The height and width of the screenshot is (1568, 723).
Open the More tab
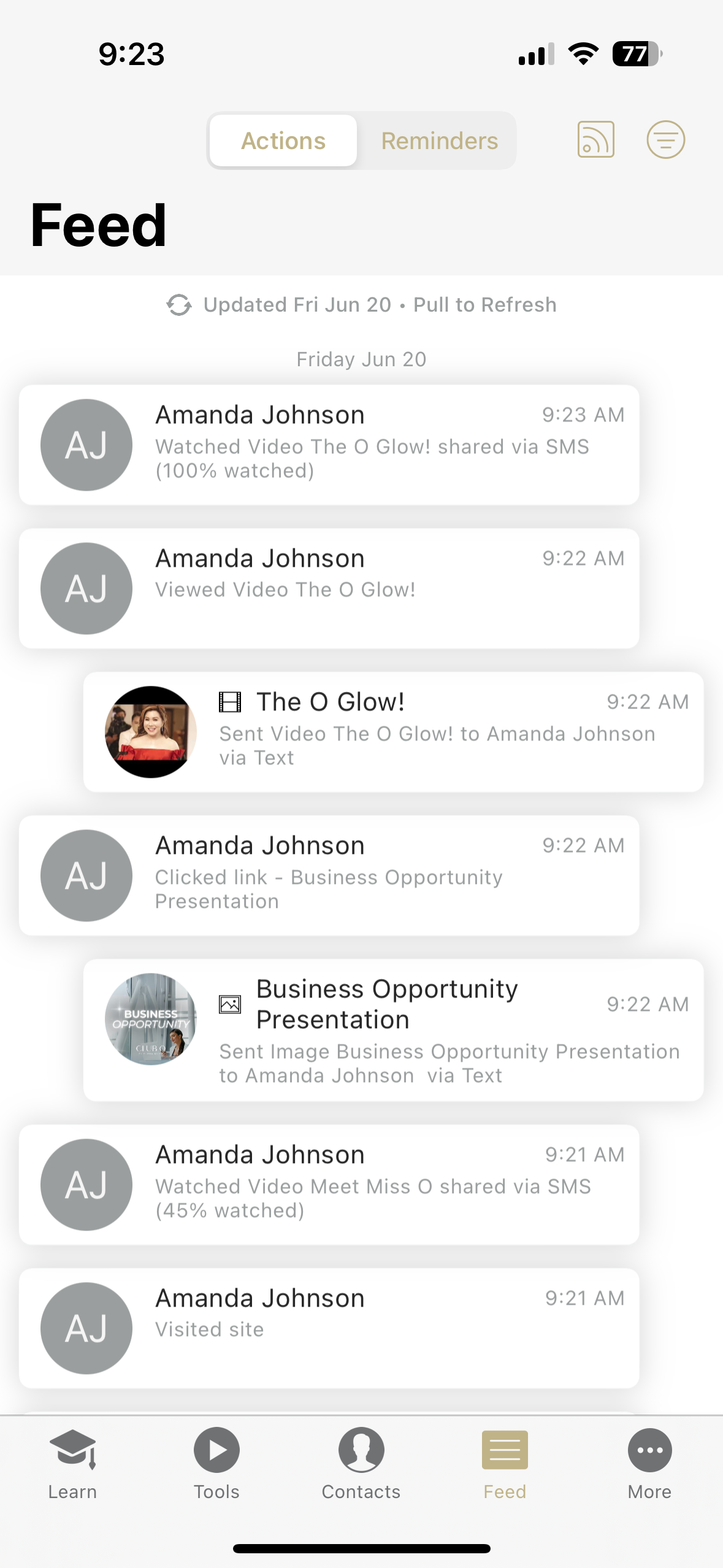[x=649, y=1464]
